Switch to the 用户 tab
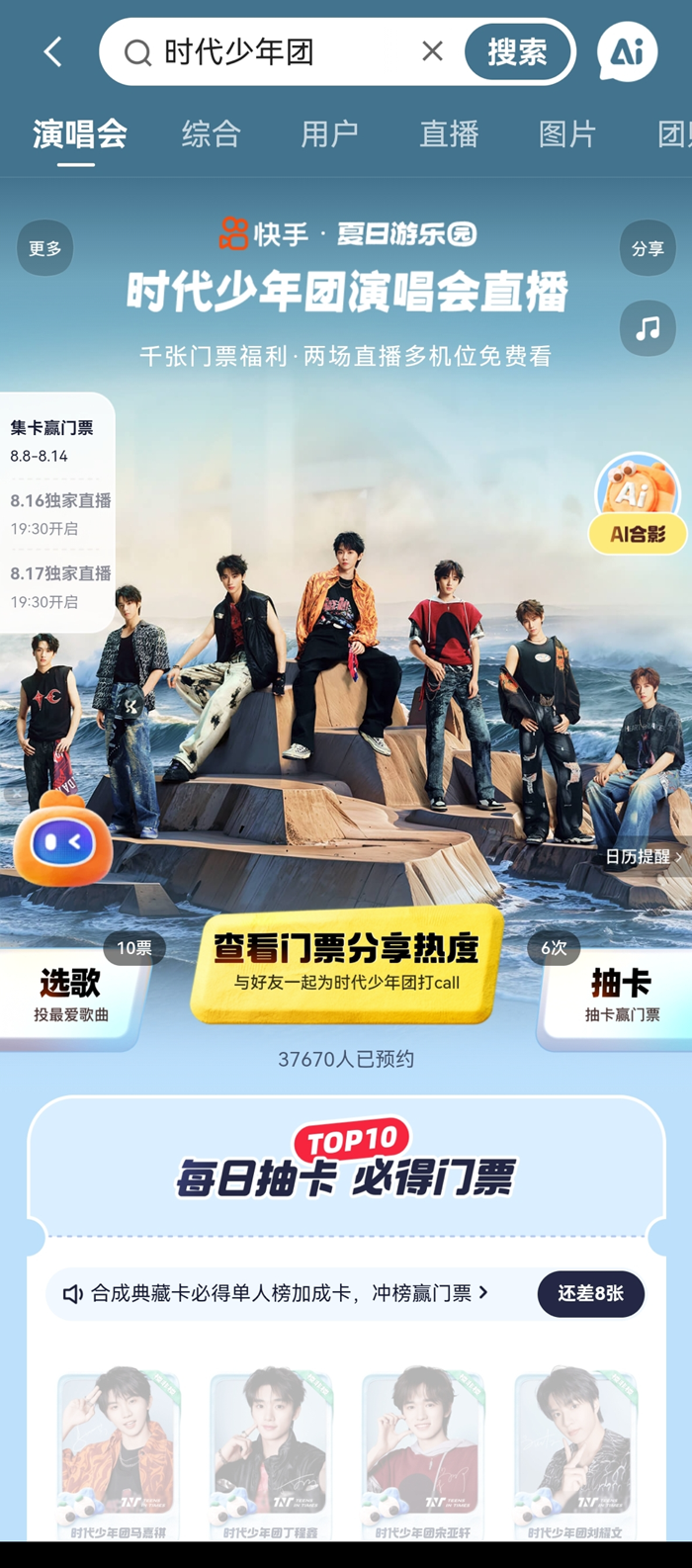Screen dimensions: 692x1568 pyautogui.click(x=329, y=133)
